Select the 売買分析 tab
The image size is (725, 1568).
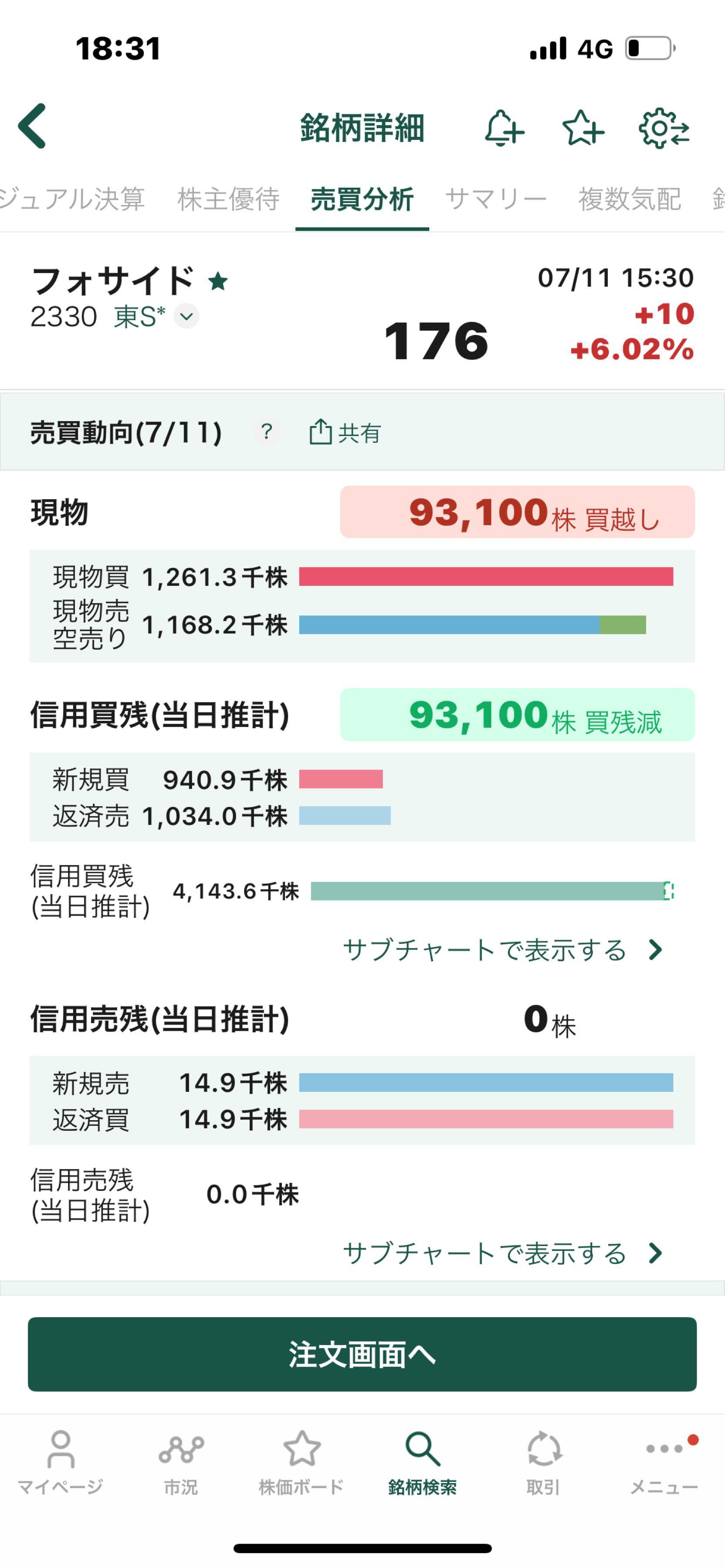click(362, 199)
